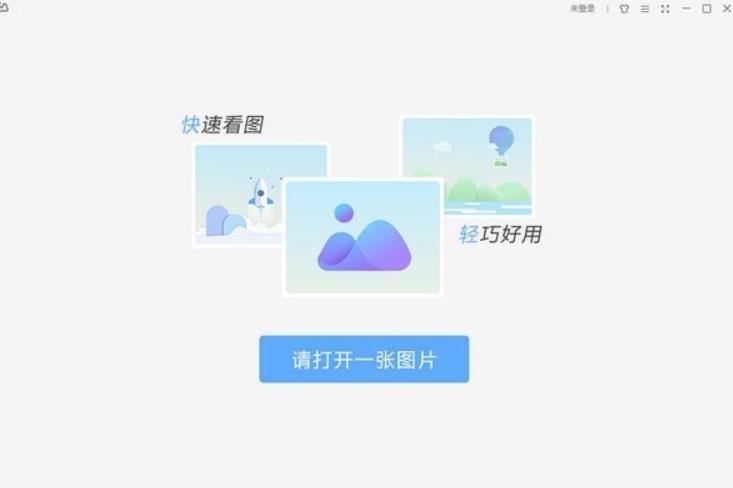The image size is (733, 488).
Task: Maximize the window
Action: pos(707,8)
